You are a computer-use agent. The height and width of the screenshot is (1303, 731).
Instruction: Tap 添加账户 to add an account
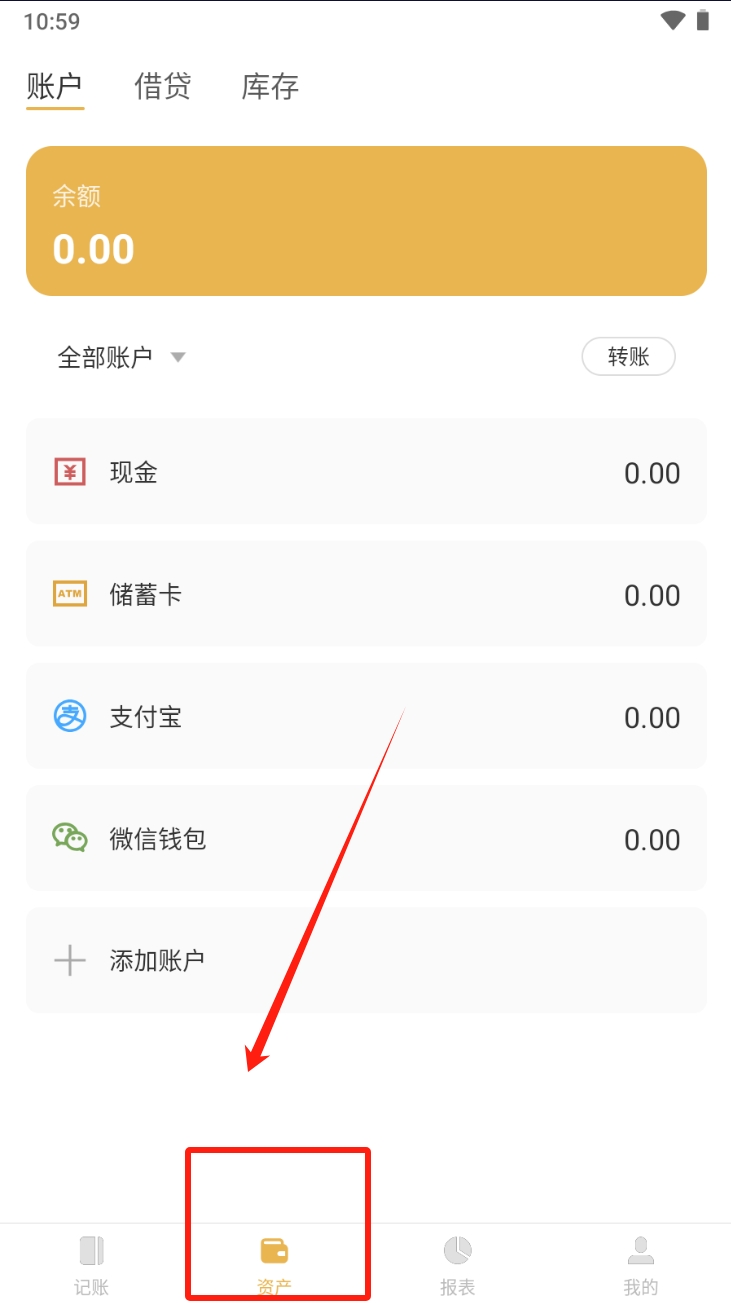pyautogui.click(x=366, y=960)
